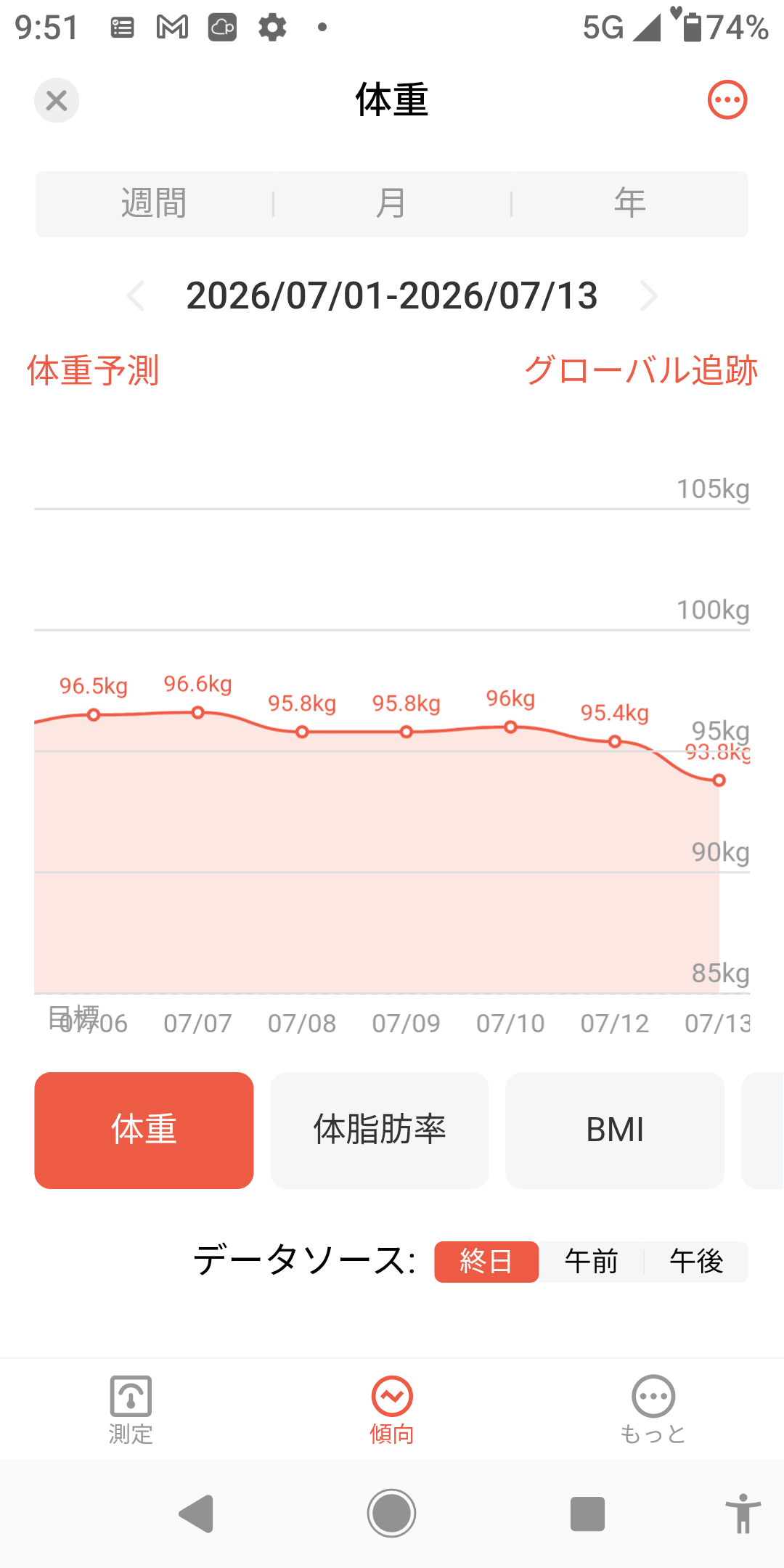This screenshot has height=1568, width=784.
Task: Open the 傾向 tab
Action: pyautogui.click(x=392, y=1410)
